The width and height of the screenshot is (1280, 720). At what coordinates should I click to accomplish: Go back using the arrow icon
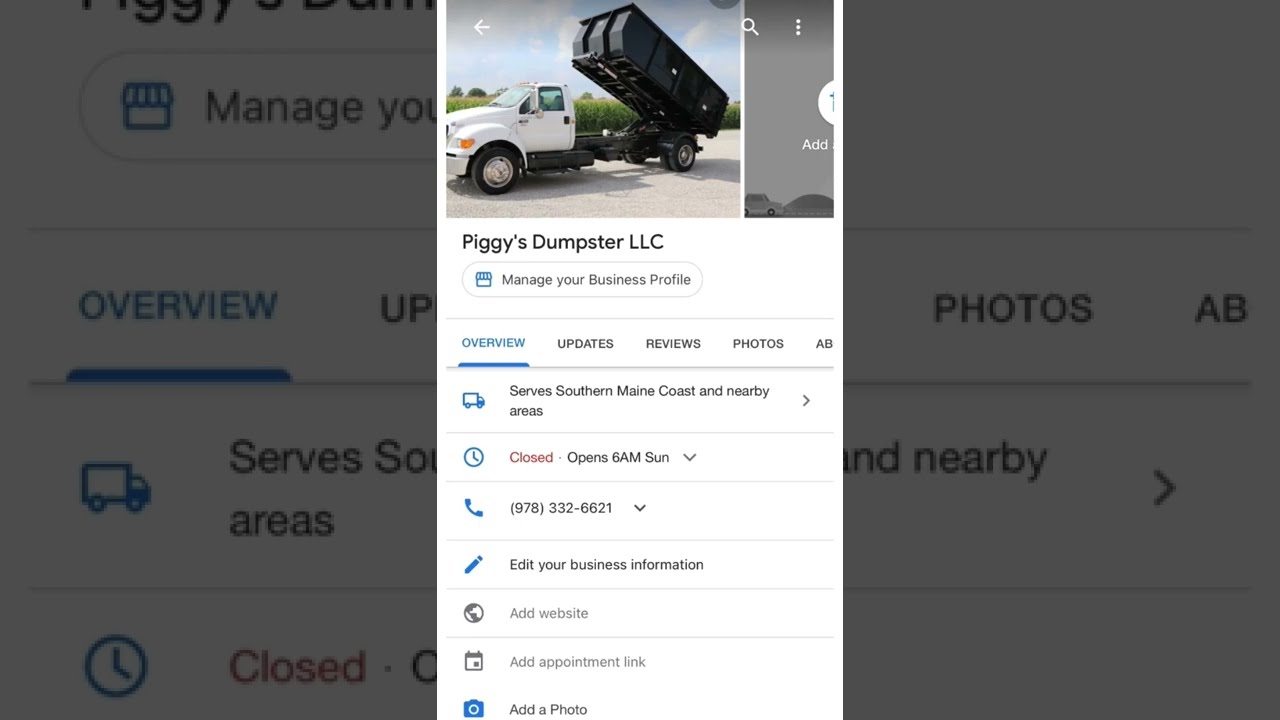click(482, 28)
